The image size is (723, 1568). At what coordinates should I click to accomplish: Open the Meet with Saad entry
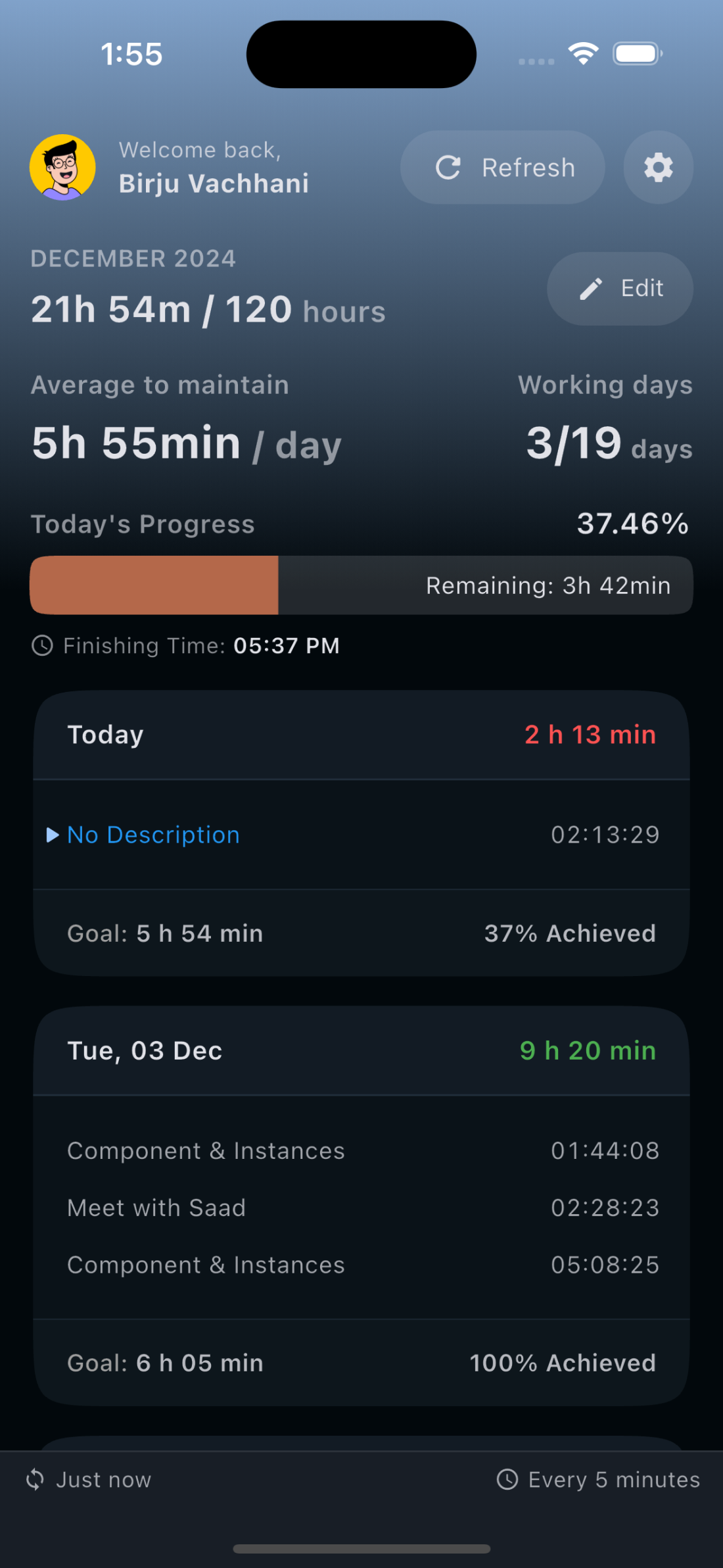[156, 1208]
